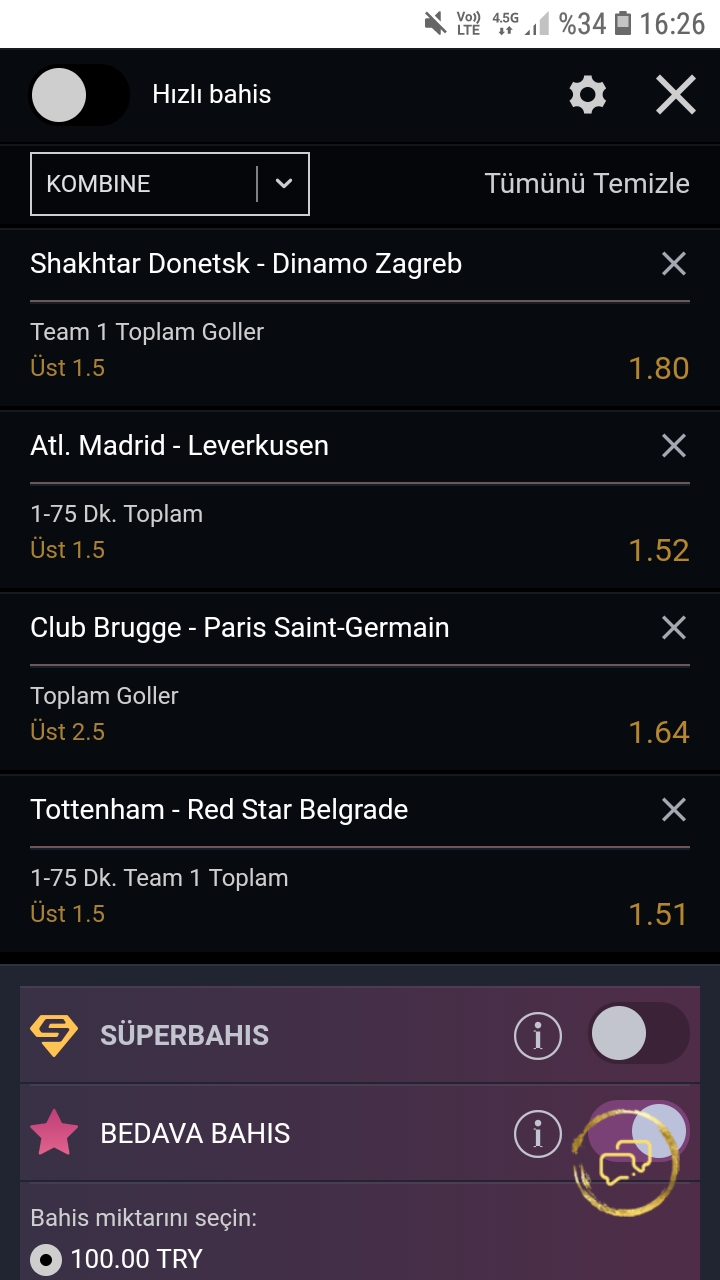Remove the Tottenham - Red Star Belgrade bet
The image size is (720, 1280).
click(x=674, y=810)
